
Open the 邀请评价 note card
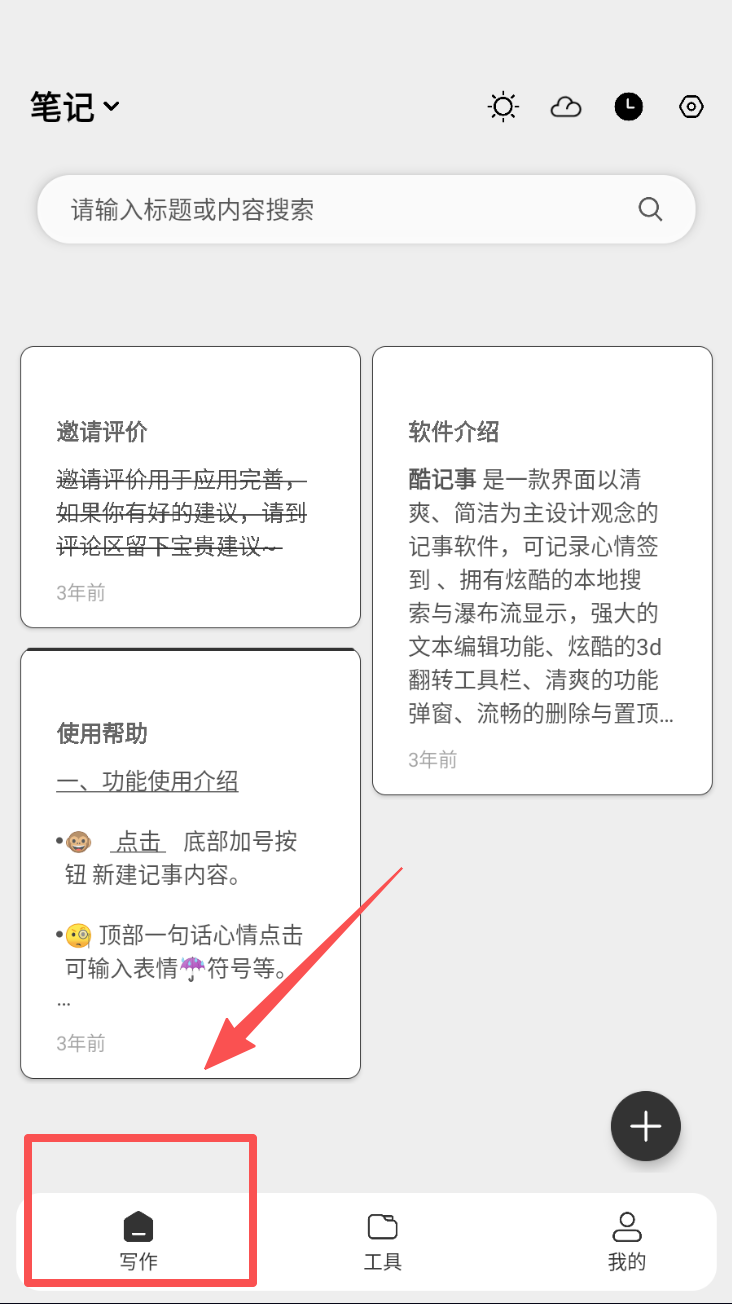point(190,487)
